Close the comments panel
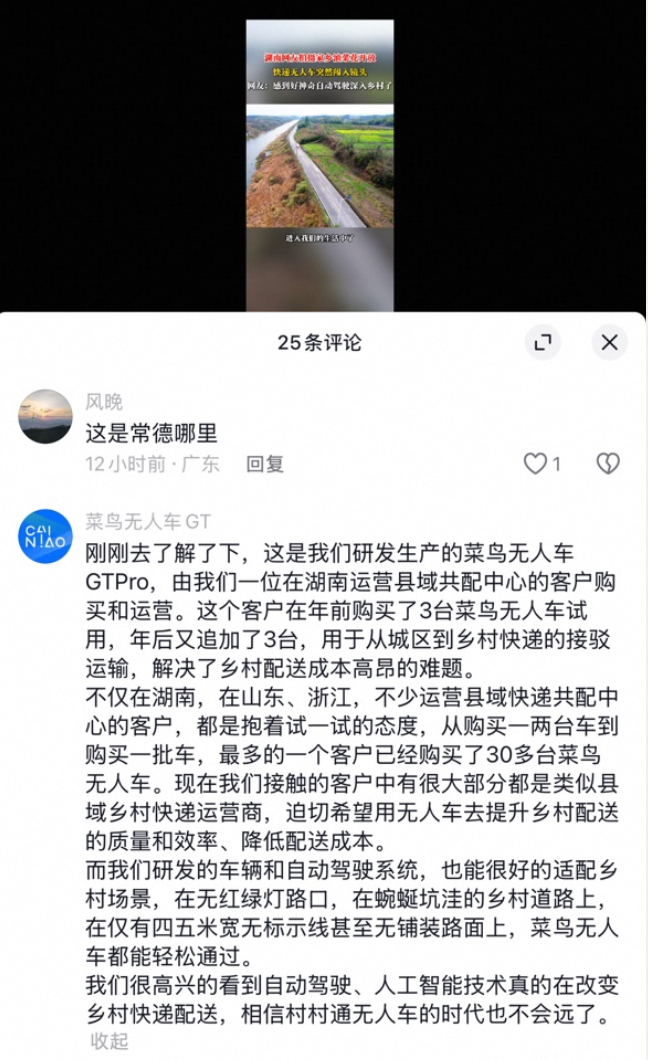Viewport: 648px width, 1060px height. [x=609, y=343]
